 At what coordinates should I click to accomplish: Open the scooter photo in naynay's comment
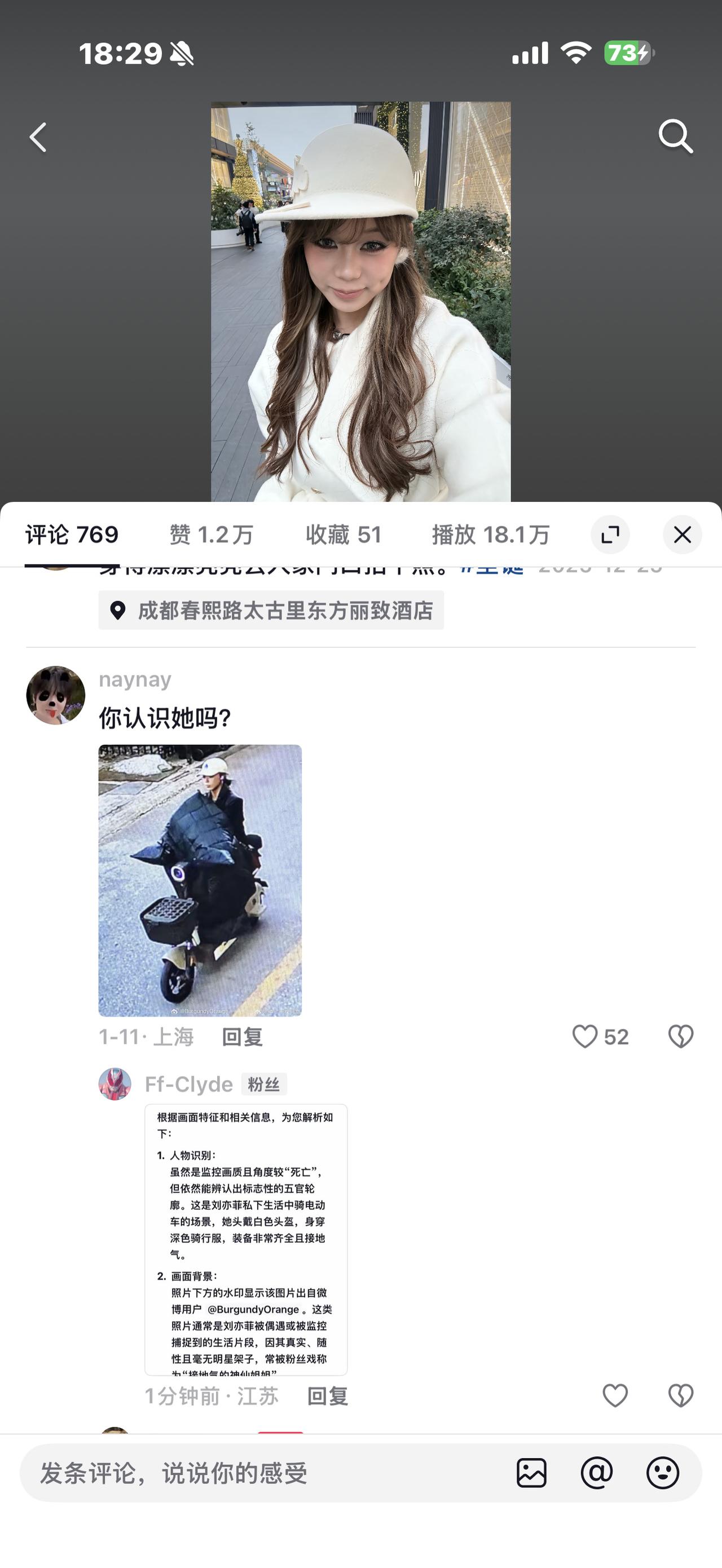[200, 879]
